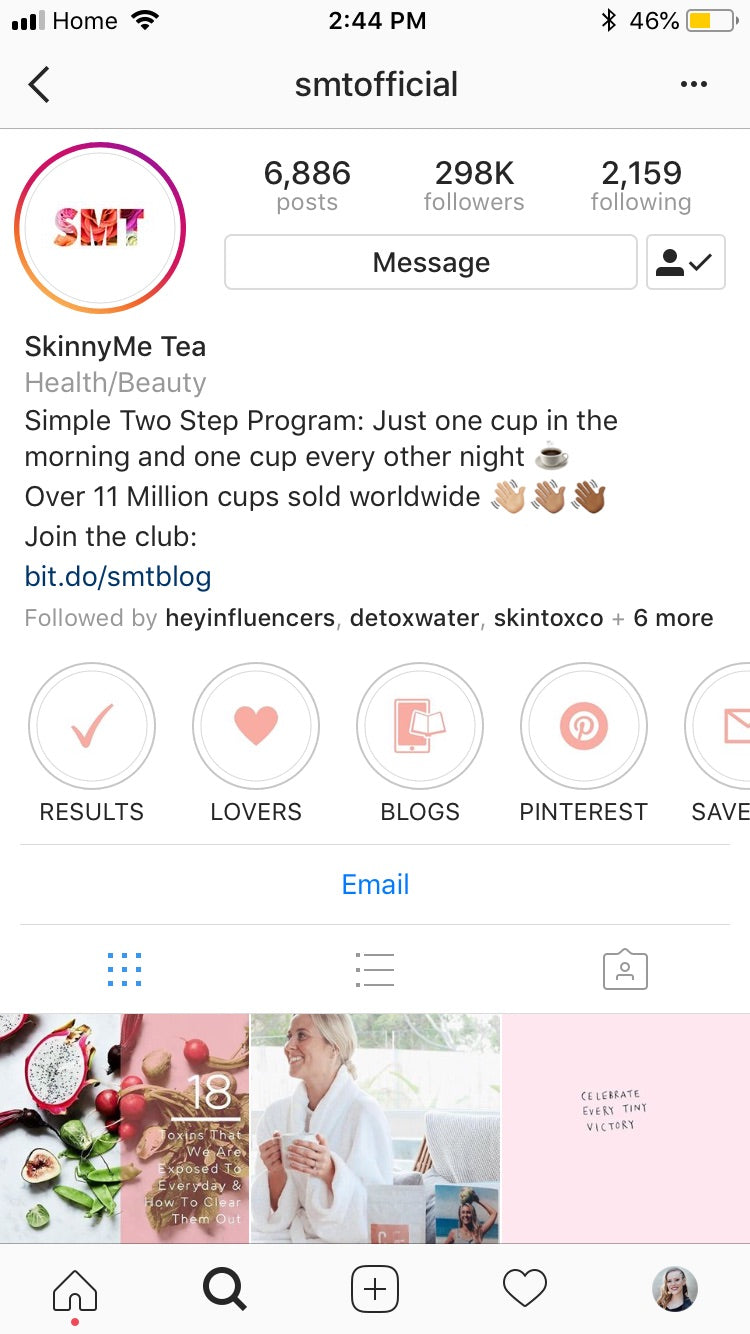This screenshot has width=750, height=1334.
Task: Go to the Home feed tab
Action: tap(75, 1290)
